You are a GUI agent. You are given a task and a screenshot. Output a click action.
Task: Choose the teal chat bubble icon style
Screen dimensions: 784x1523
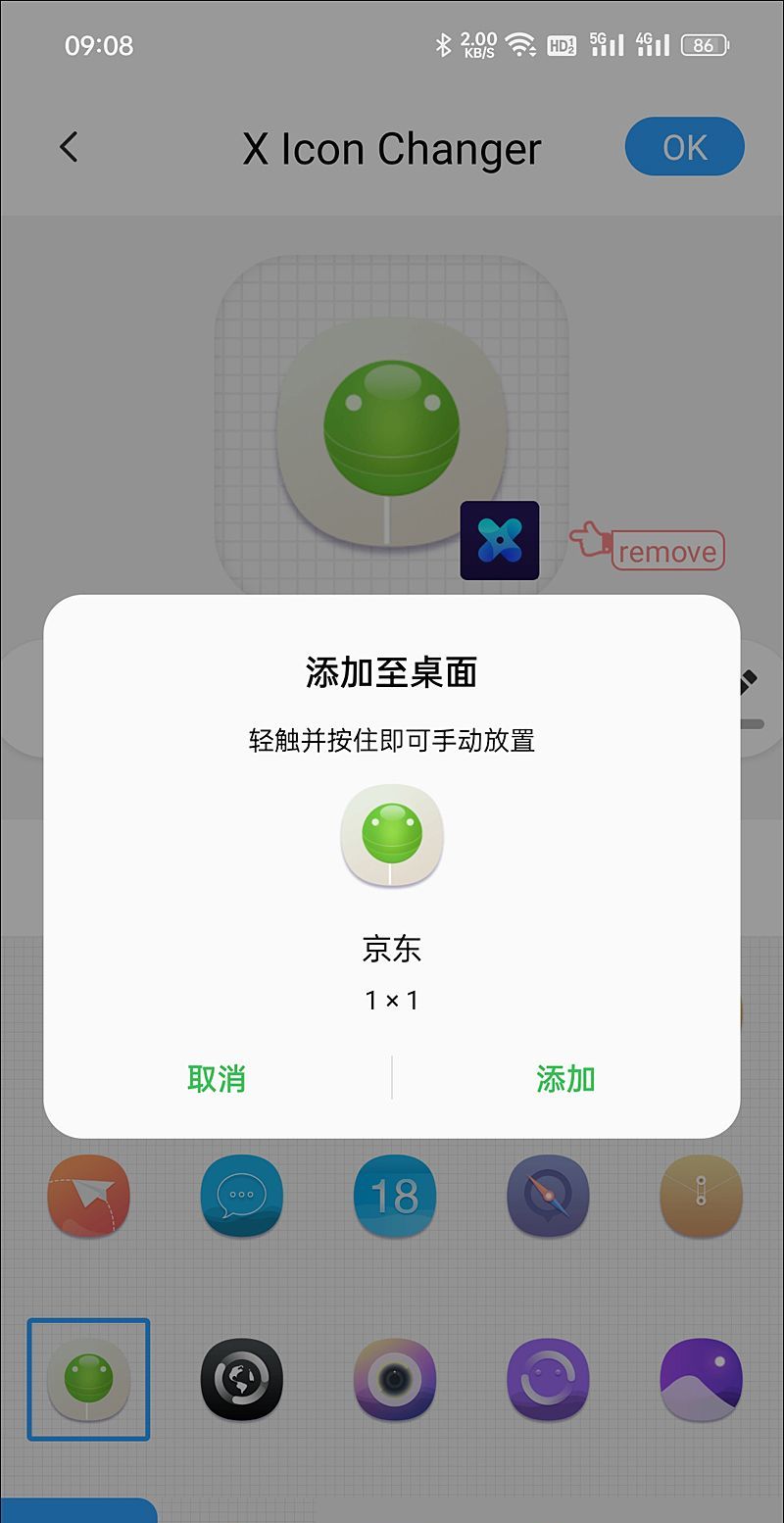tap(241, 1196)
